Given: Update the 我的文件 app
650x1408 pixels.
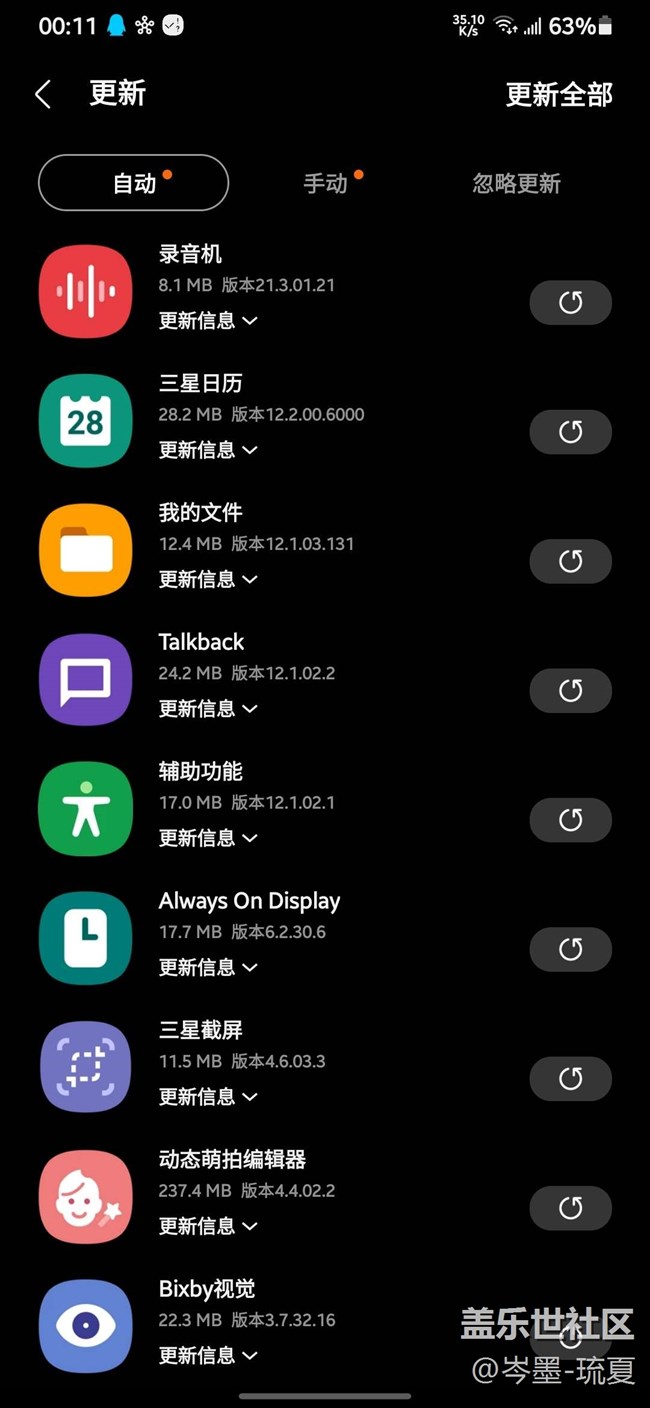Looking at the screenshot, I should coord(570,561).
